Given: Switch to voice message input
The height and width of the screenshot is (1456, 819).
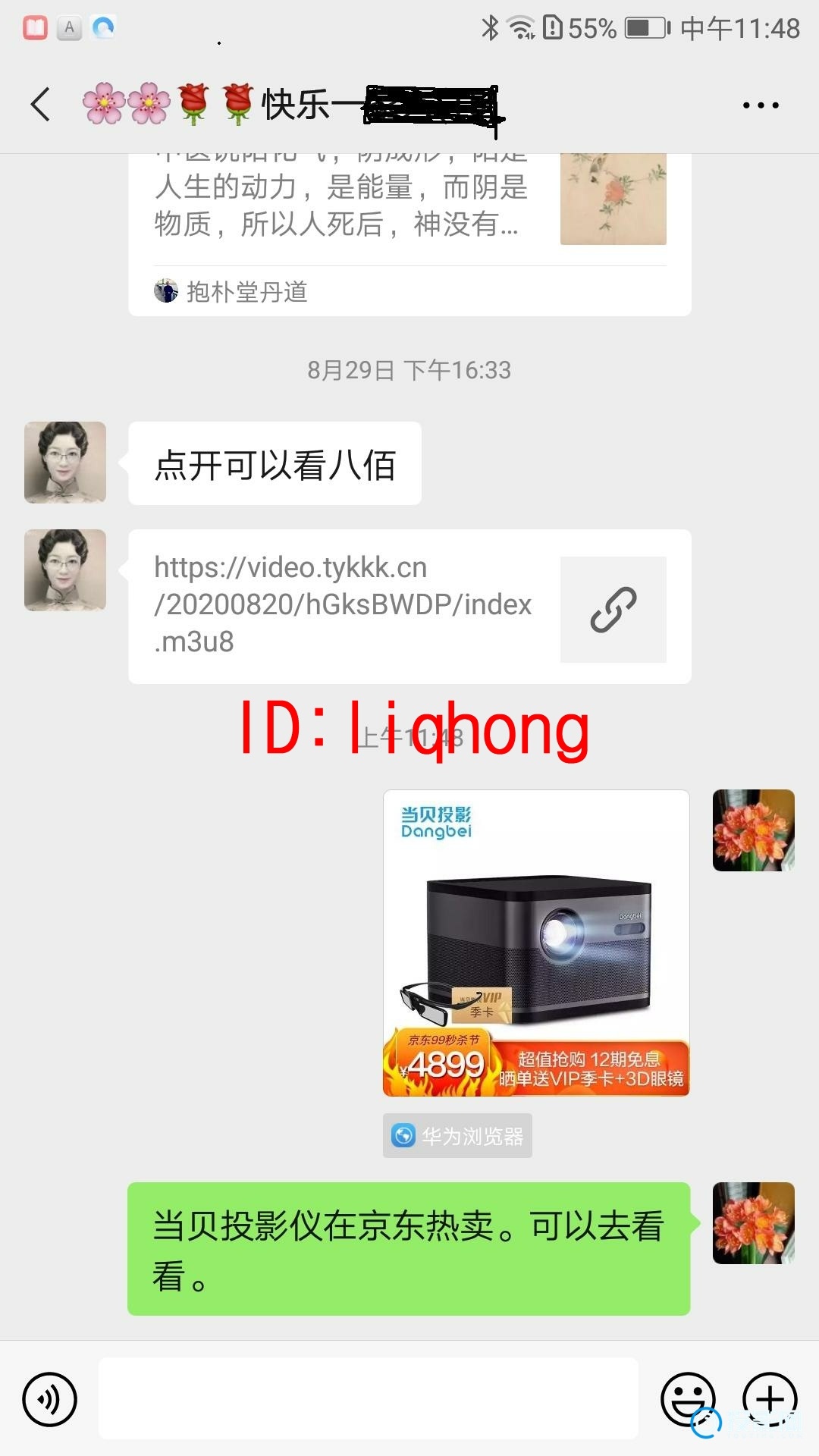Looking at the screenshot, I should click(50, 1398).
